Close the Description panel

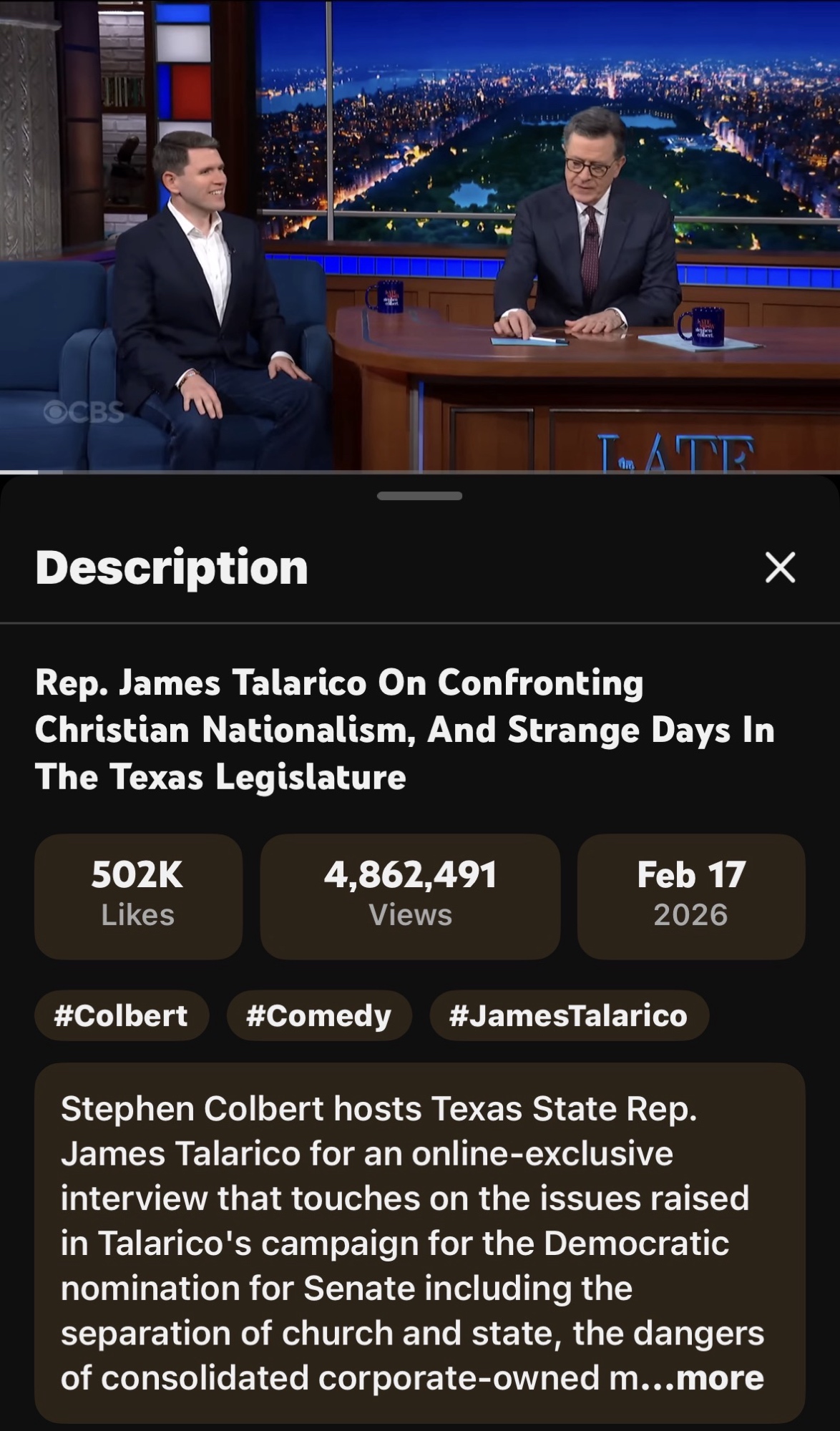point(780,567)
